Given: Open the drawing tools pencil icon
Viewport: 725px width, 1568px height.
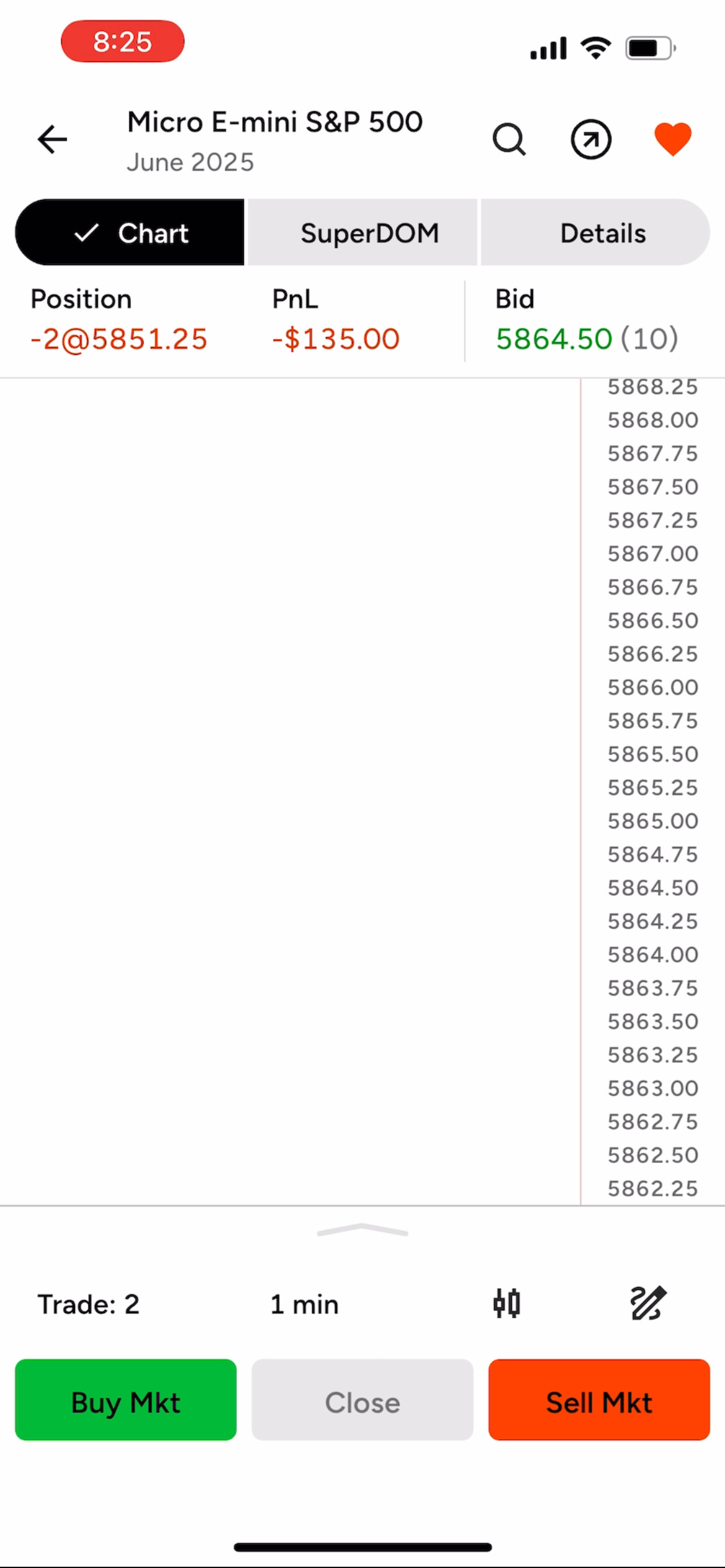Looking at the screenshot, I should 648,1303.
